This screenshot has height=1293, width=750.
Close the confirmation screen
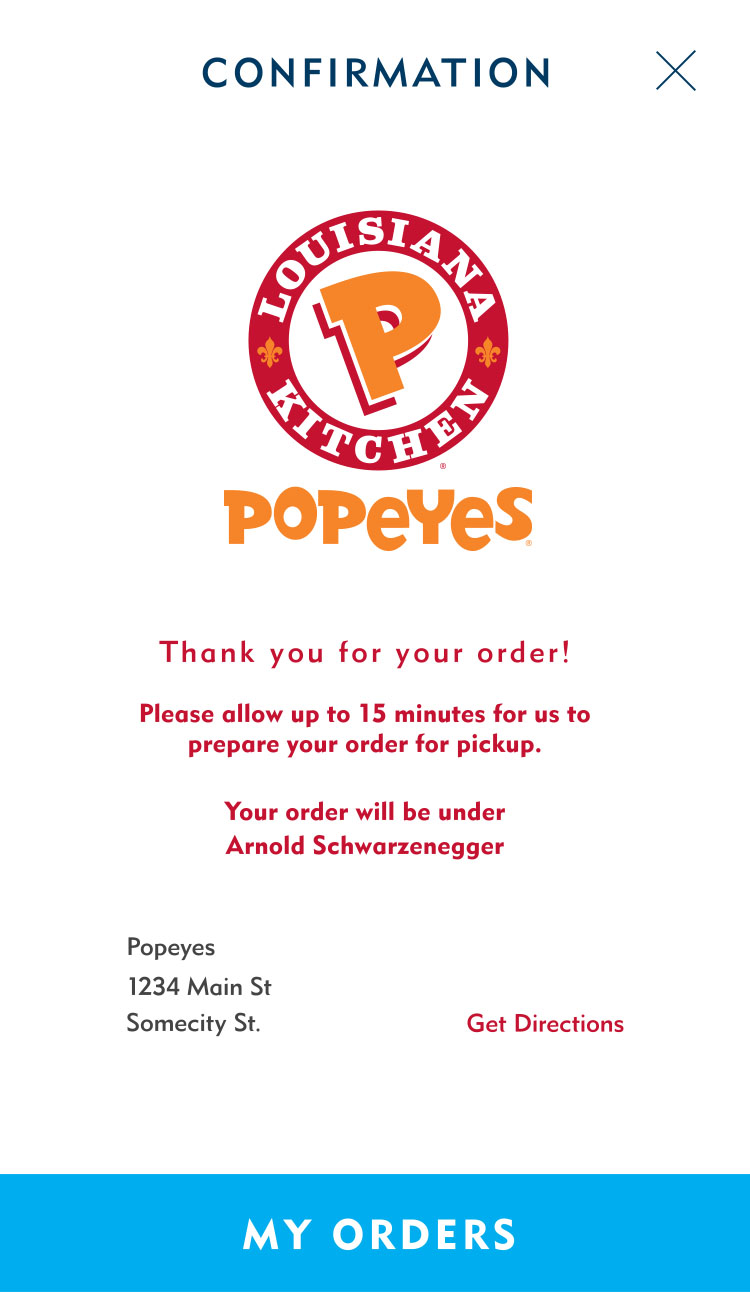(x=675, y=71)
